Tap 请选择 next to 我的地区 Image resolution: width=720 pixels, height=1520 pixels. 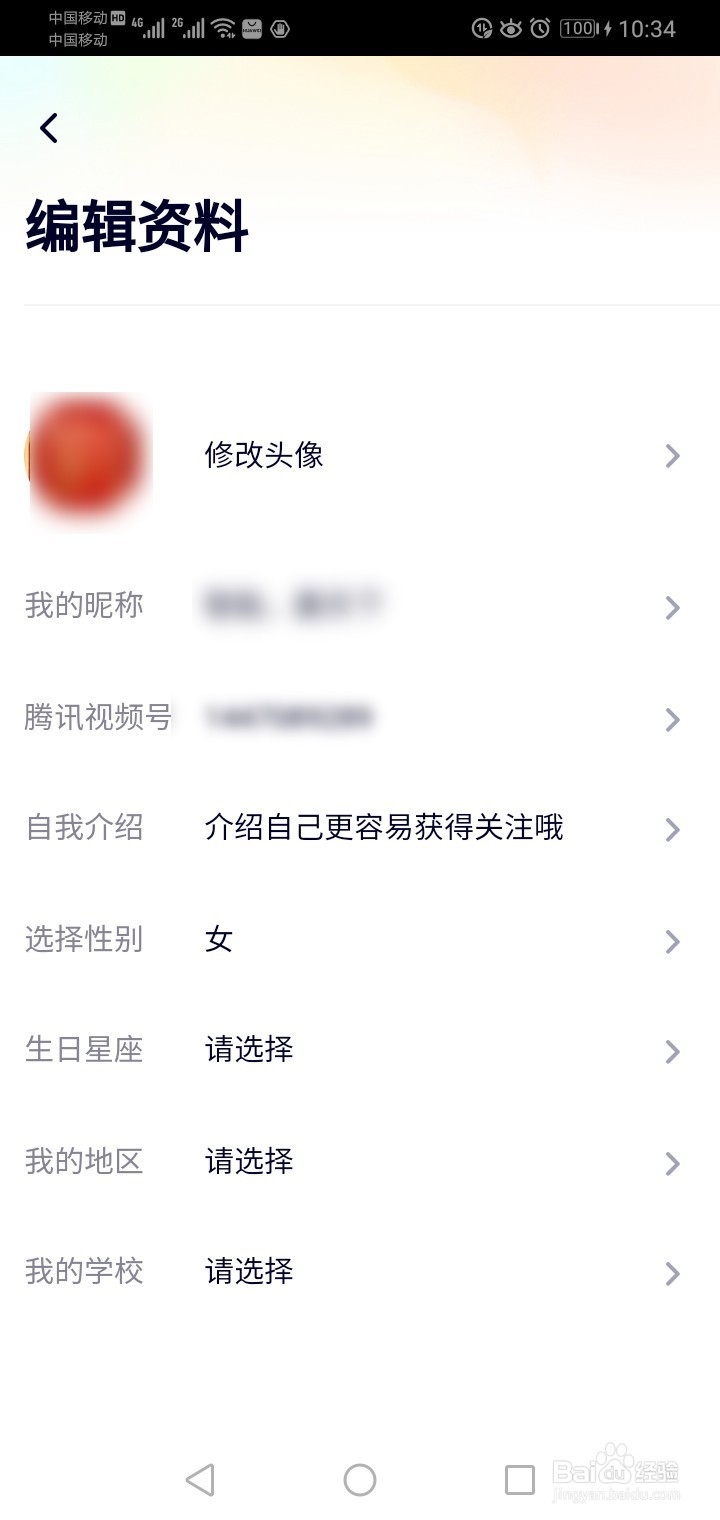[247, 1162]
